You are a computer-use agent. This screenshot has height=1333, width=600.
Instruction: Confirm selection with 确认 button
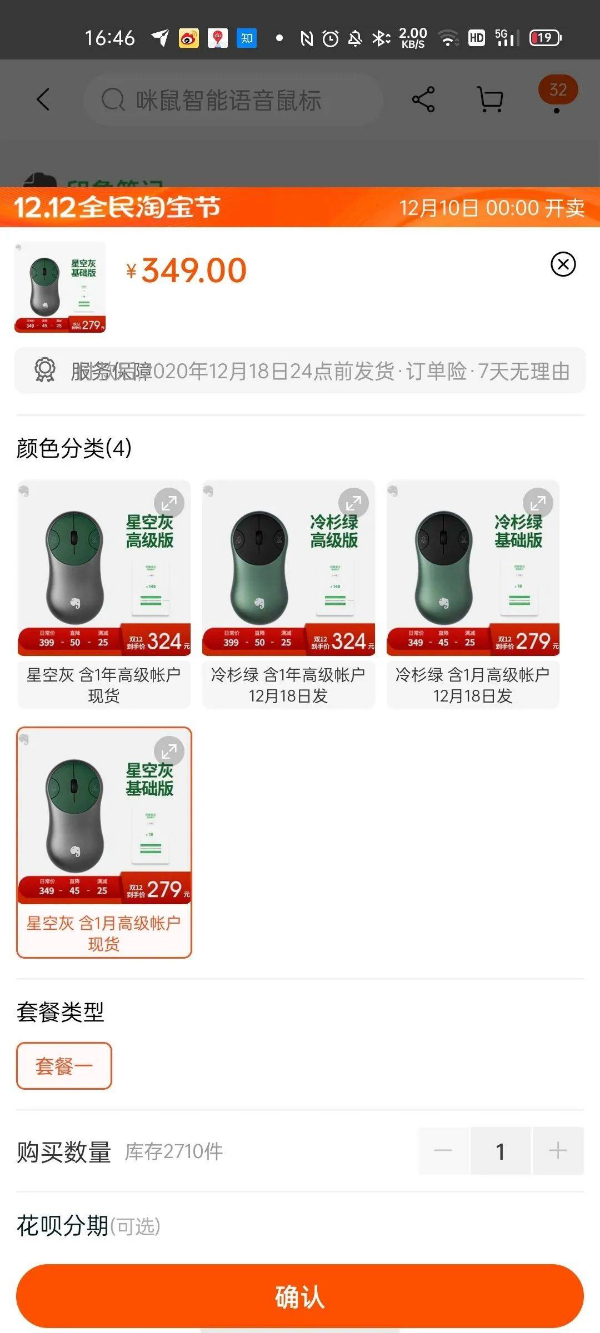click(x=300, y=1297)
